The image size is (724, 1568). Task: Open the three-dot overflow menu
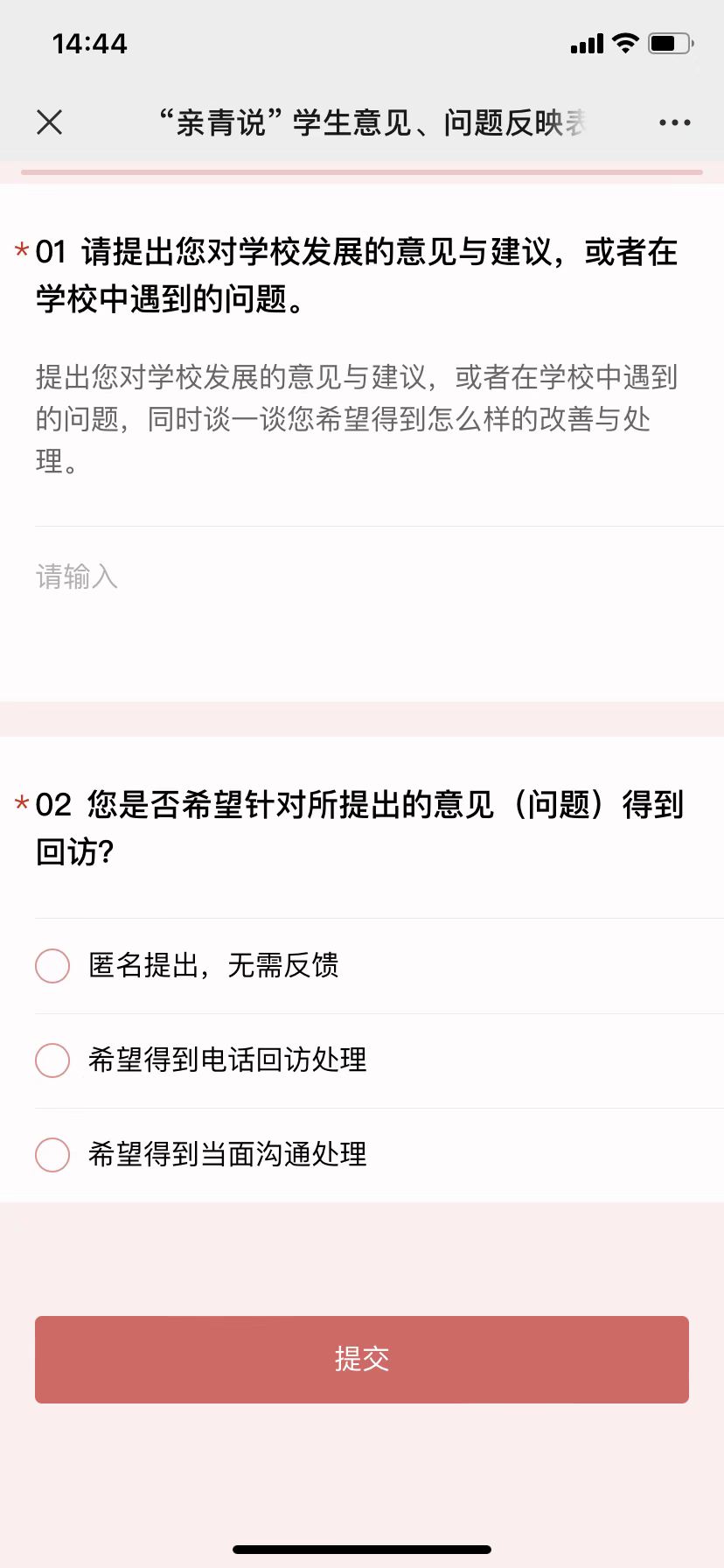point(674,122)
